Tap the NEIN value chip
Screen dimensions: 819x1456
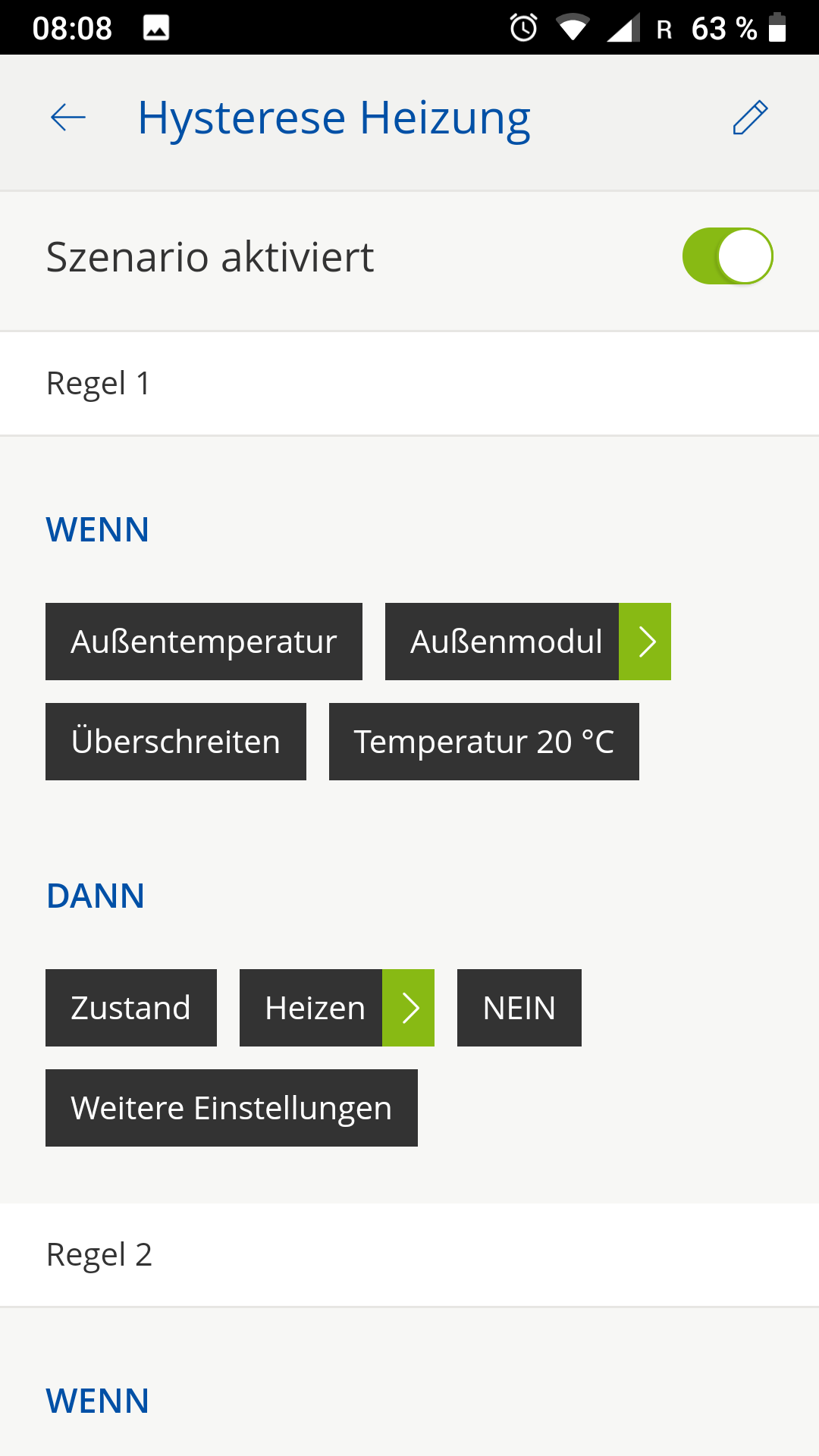click(519, 1008)
